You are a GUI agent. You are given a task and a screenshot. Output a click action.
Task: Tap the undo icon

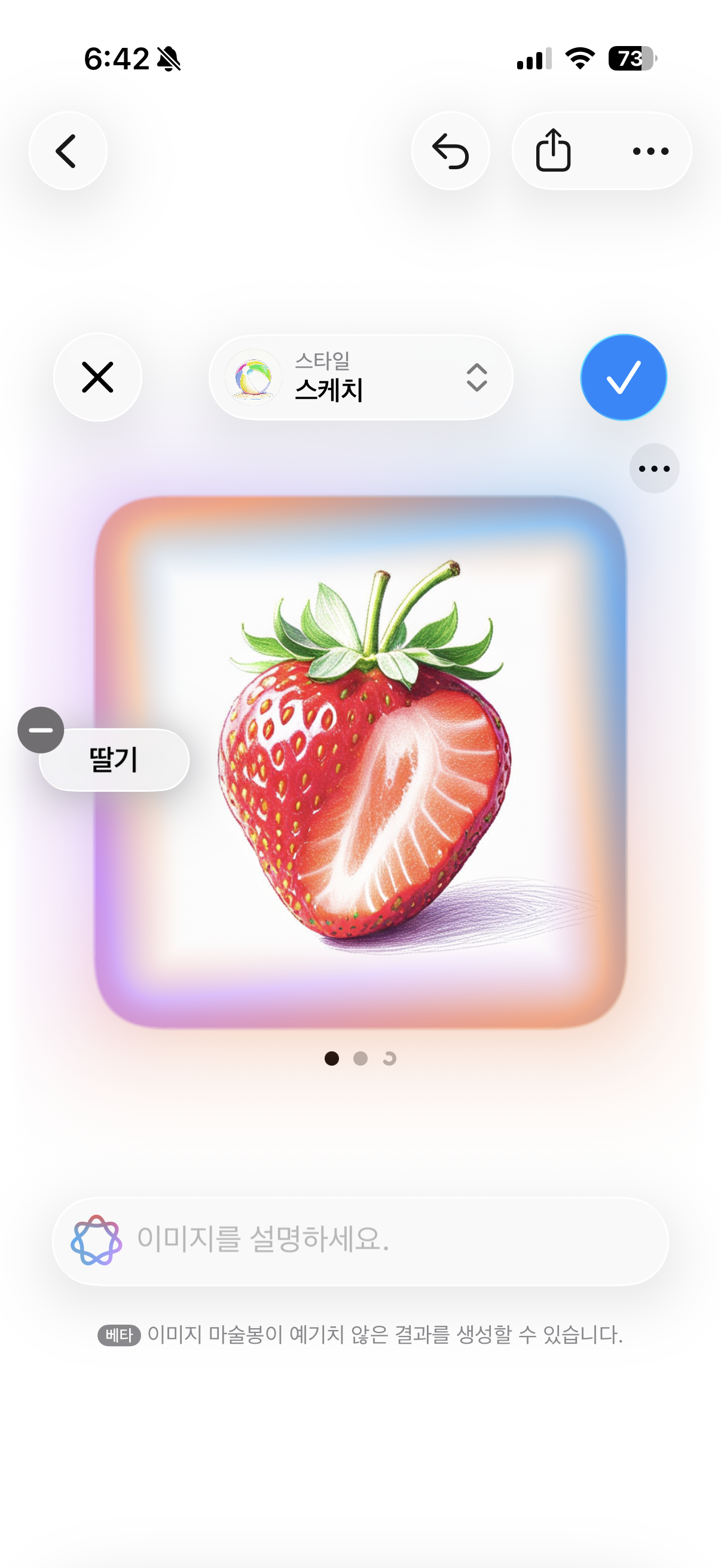(x=450, y=151)
